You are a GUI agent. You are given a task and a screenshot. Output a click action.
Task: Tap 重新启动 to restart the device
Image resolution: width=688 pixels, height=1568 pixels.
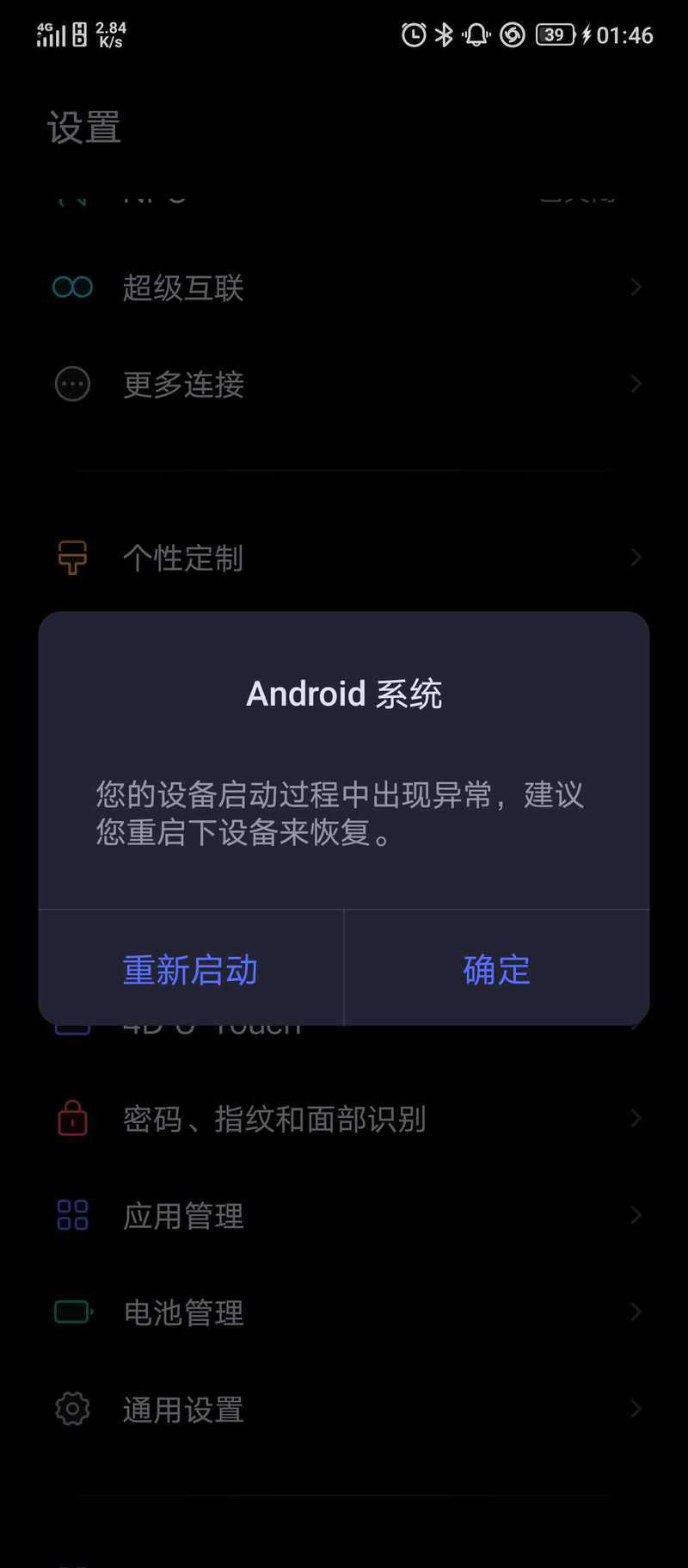(190, 969)
